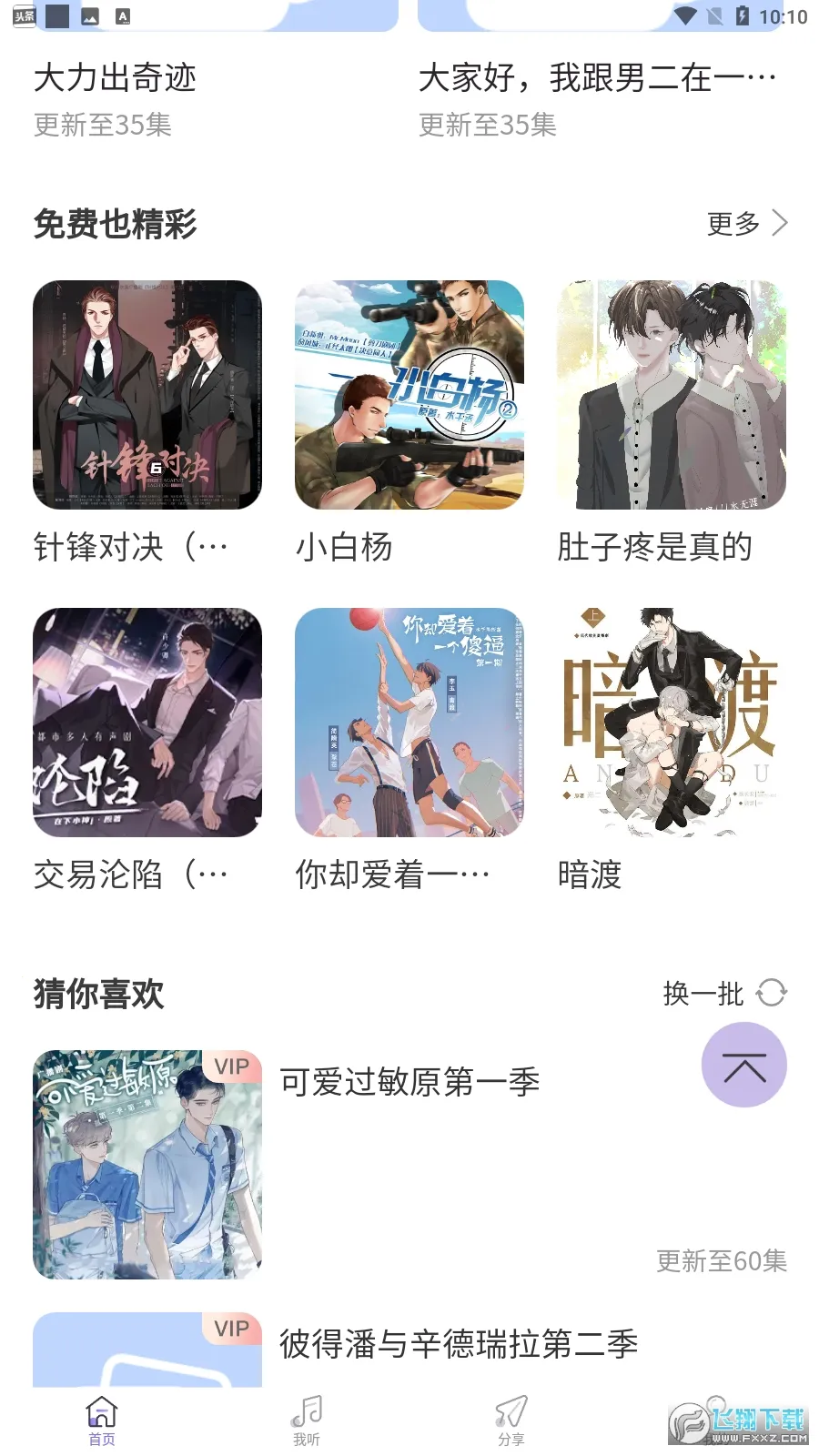Open the 交易沦陷 drama tile

point(147,723)
